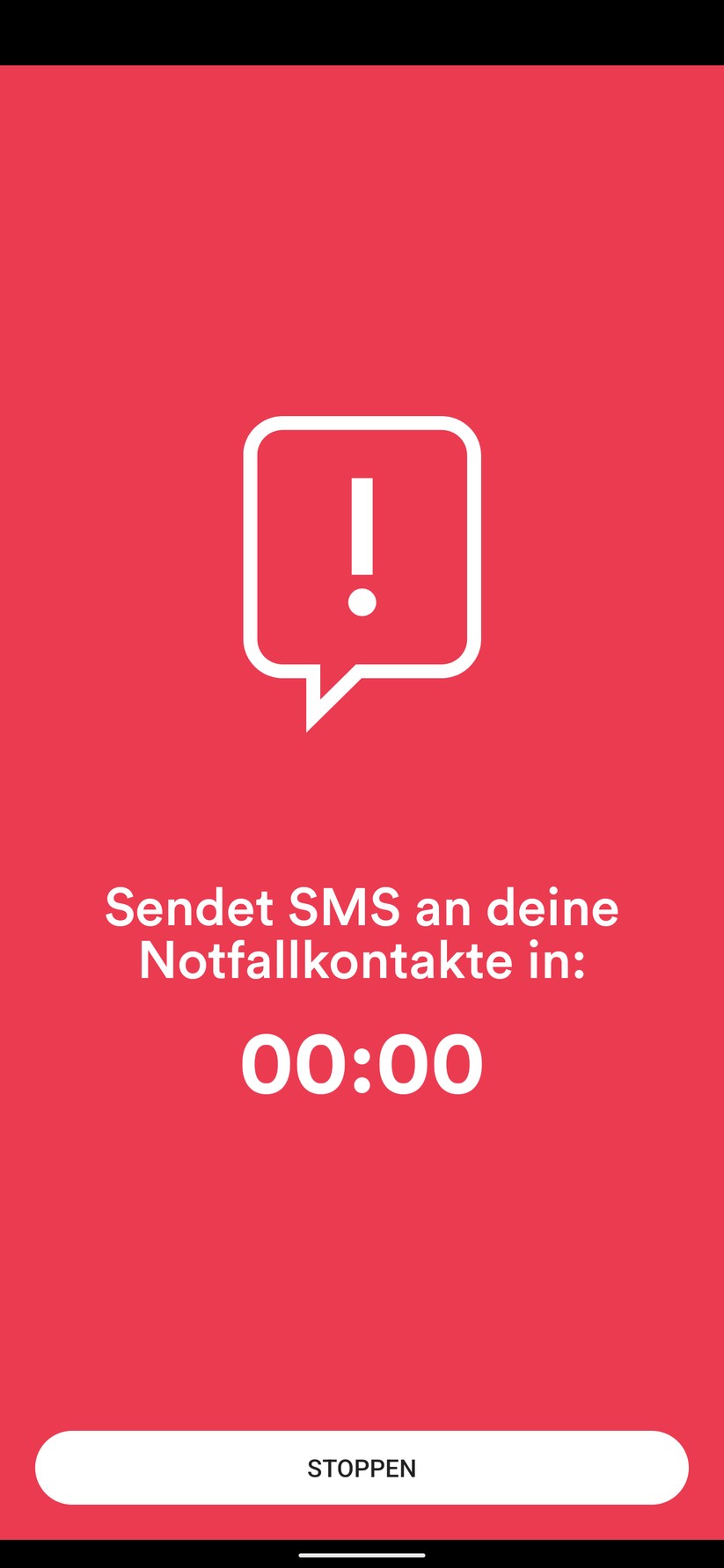
Task: Select the white alert bubble outline
Action: click(361, 422)
